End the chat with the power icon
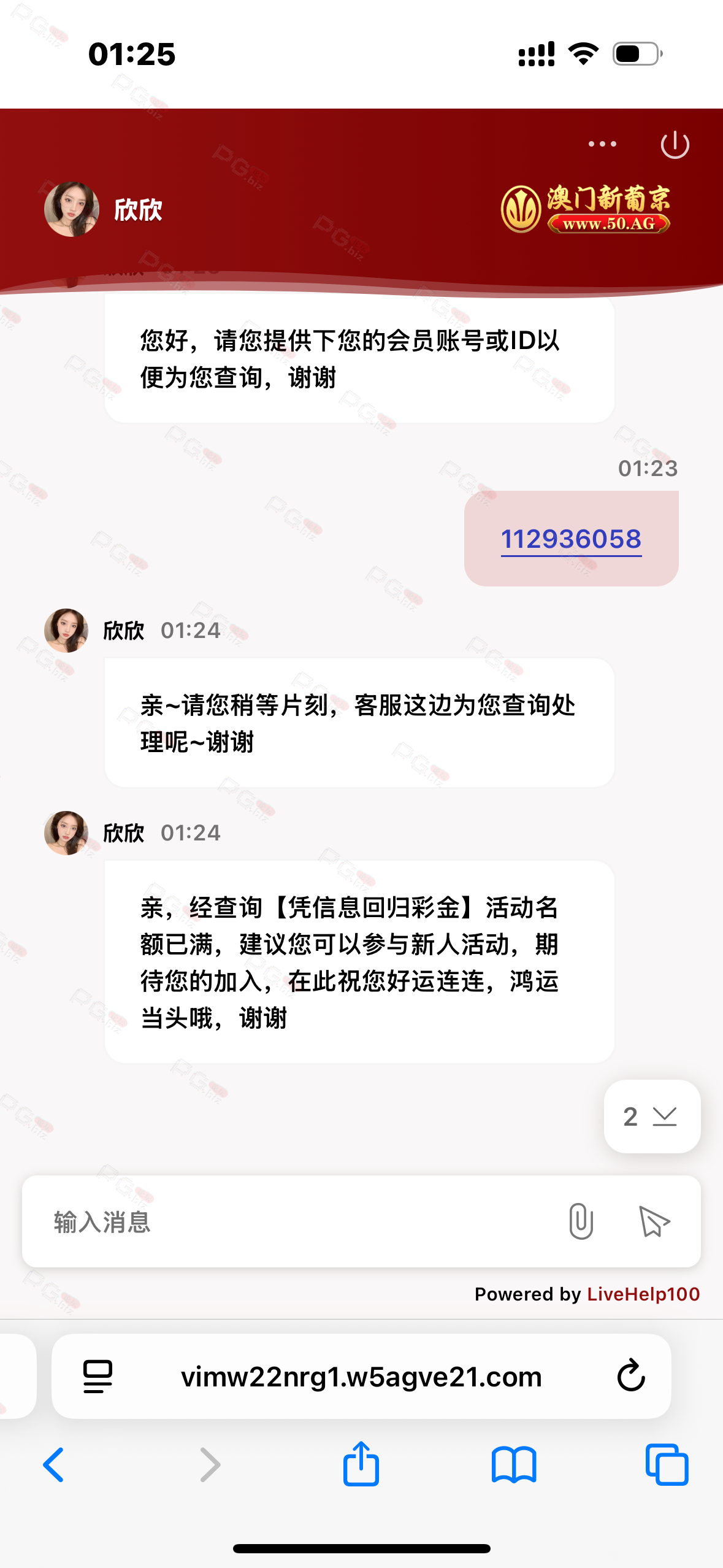This screenshot has height=1568, width=723. point(675,145)
